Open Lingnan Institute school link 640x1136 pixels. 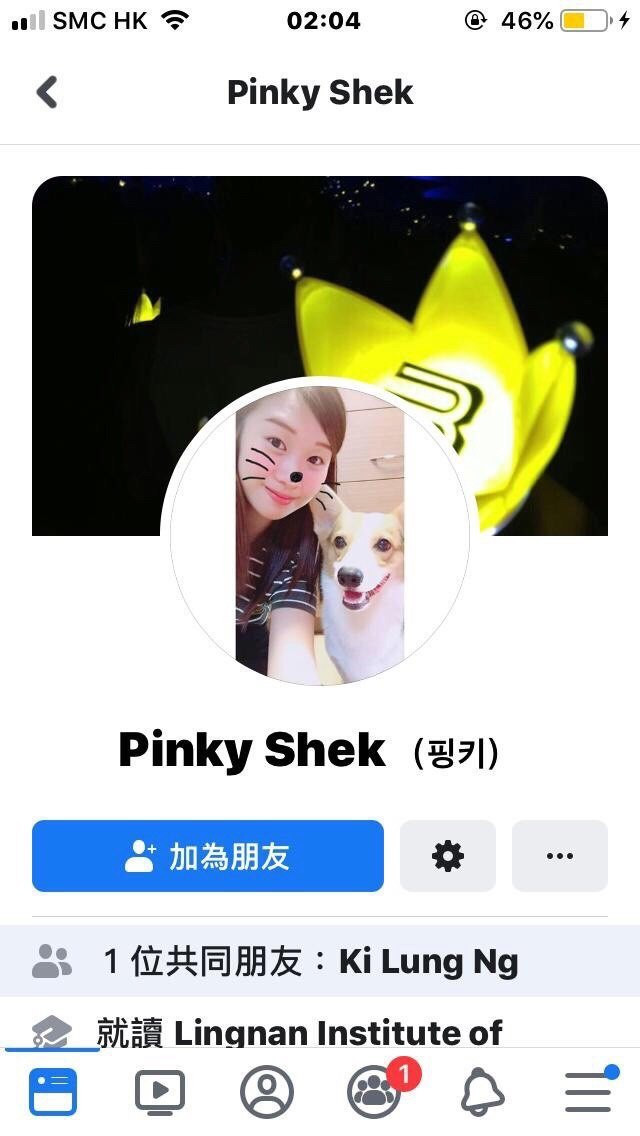tap(338, 1032)
